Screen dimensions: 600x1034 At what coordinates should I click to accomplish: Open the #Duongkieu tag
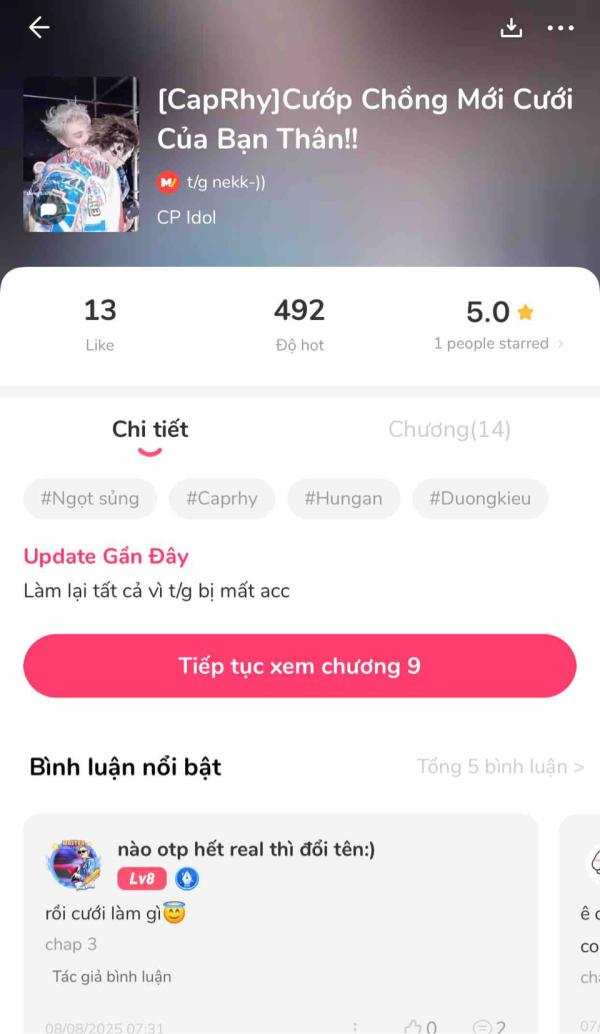click(x=480, y=498)
